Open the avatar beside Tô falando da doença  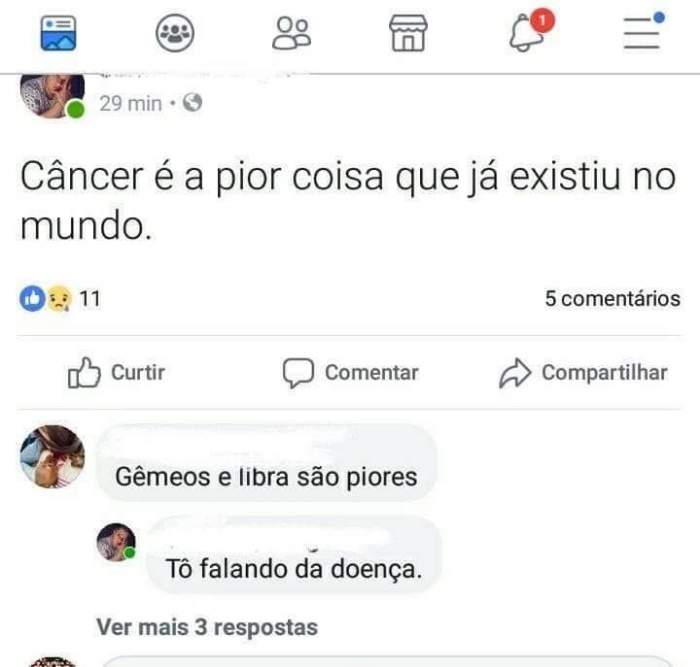[116, 543]
